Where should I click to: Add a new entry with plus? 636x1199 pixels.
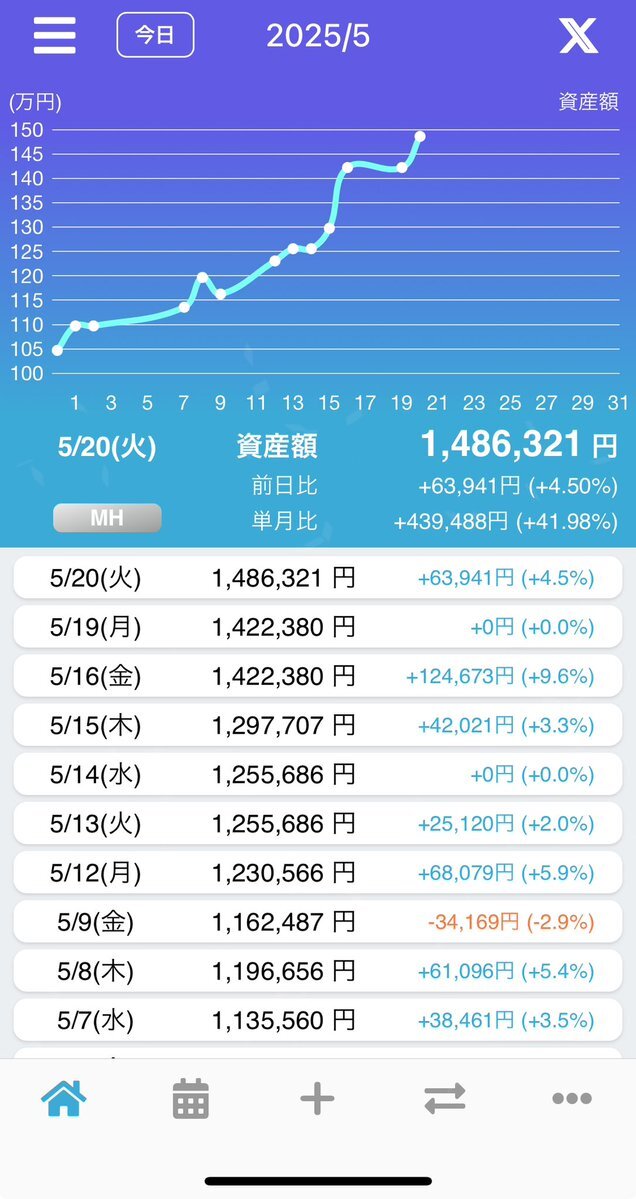[317, 1099]
